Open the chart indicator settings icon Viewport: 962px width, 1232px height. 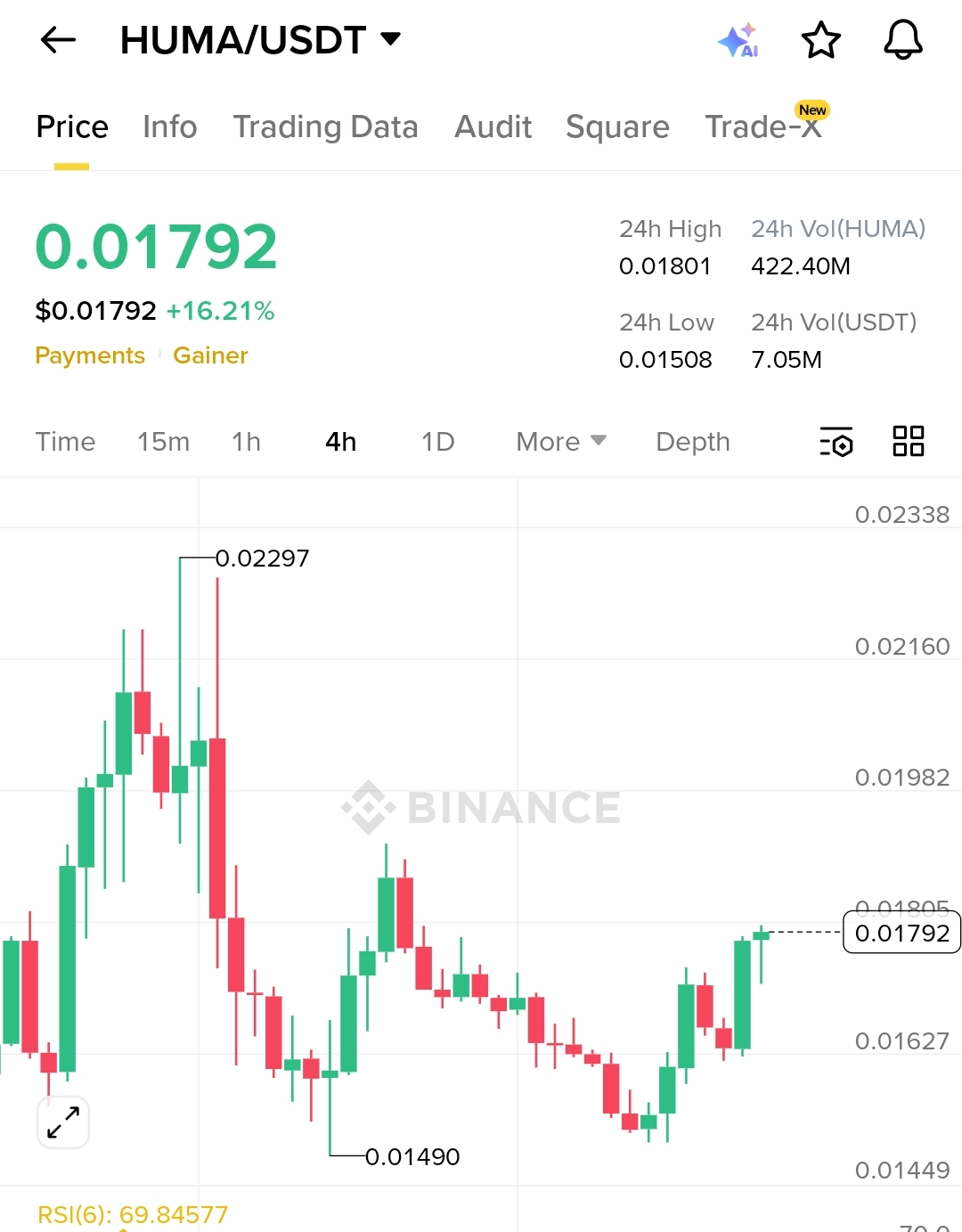coord(836,441)
